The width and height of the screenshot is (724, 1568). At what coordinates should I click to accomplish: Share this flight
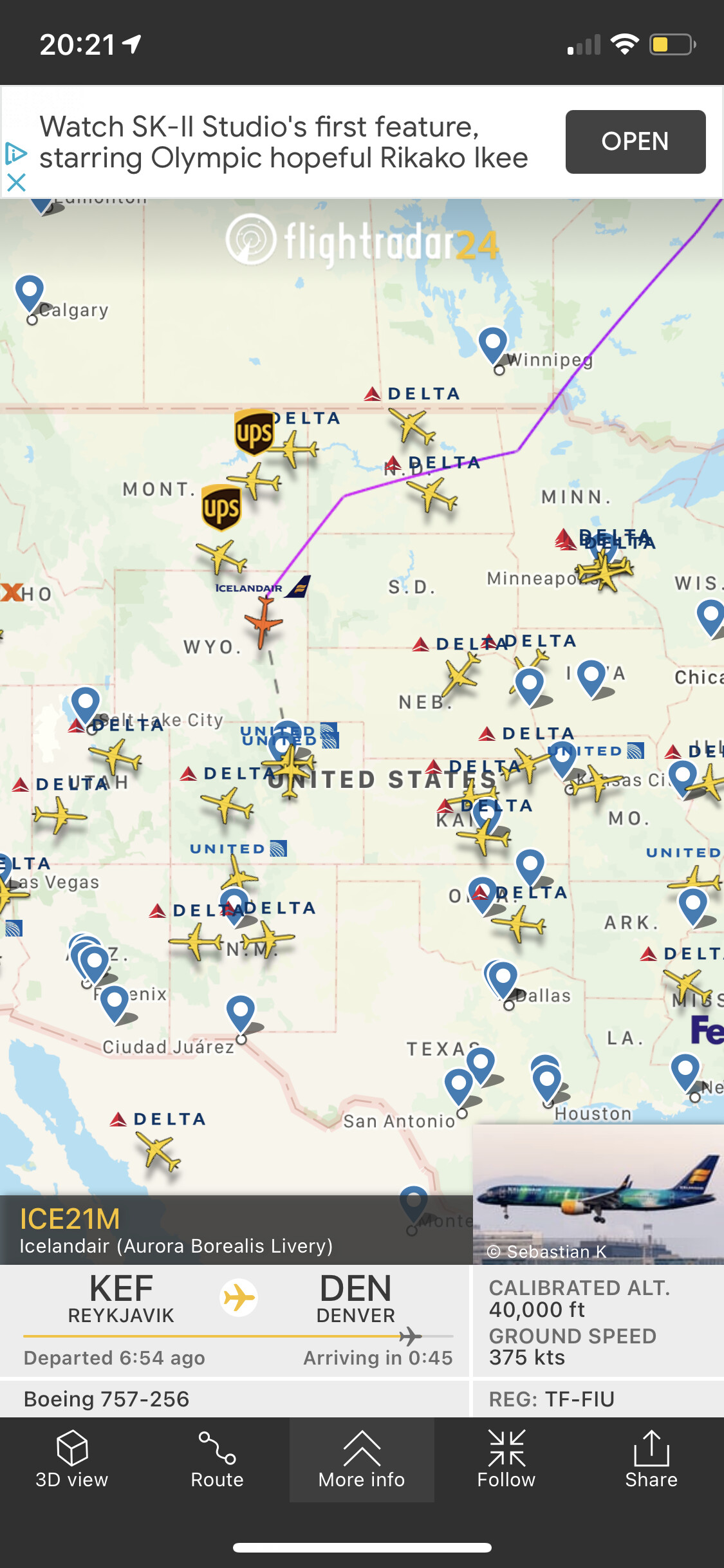pos(651,1459)
